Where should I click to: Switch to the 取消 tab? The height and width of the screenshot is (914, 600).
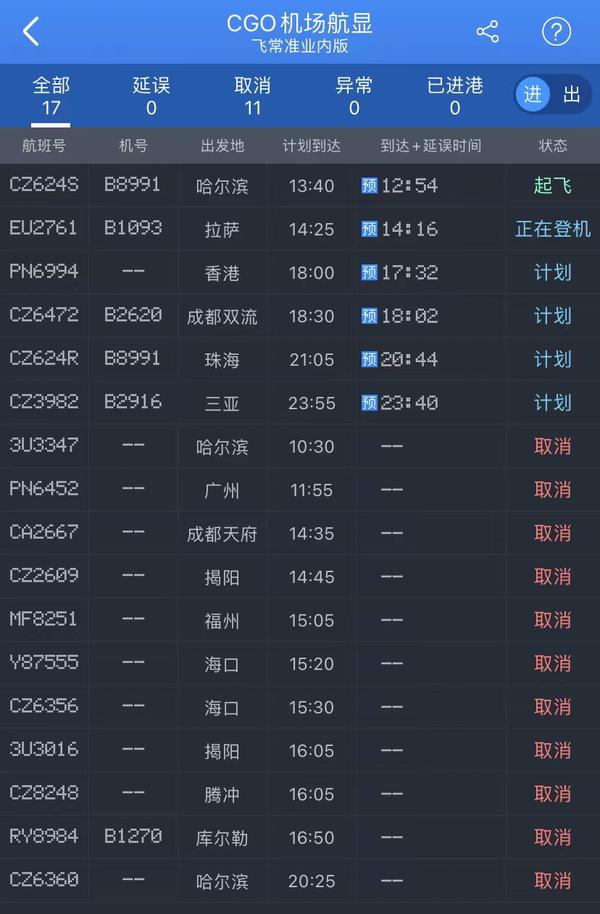tap(252, 96)
